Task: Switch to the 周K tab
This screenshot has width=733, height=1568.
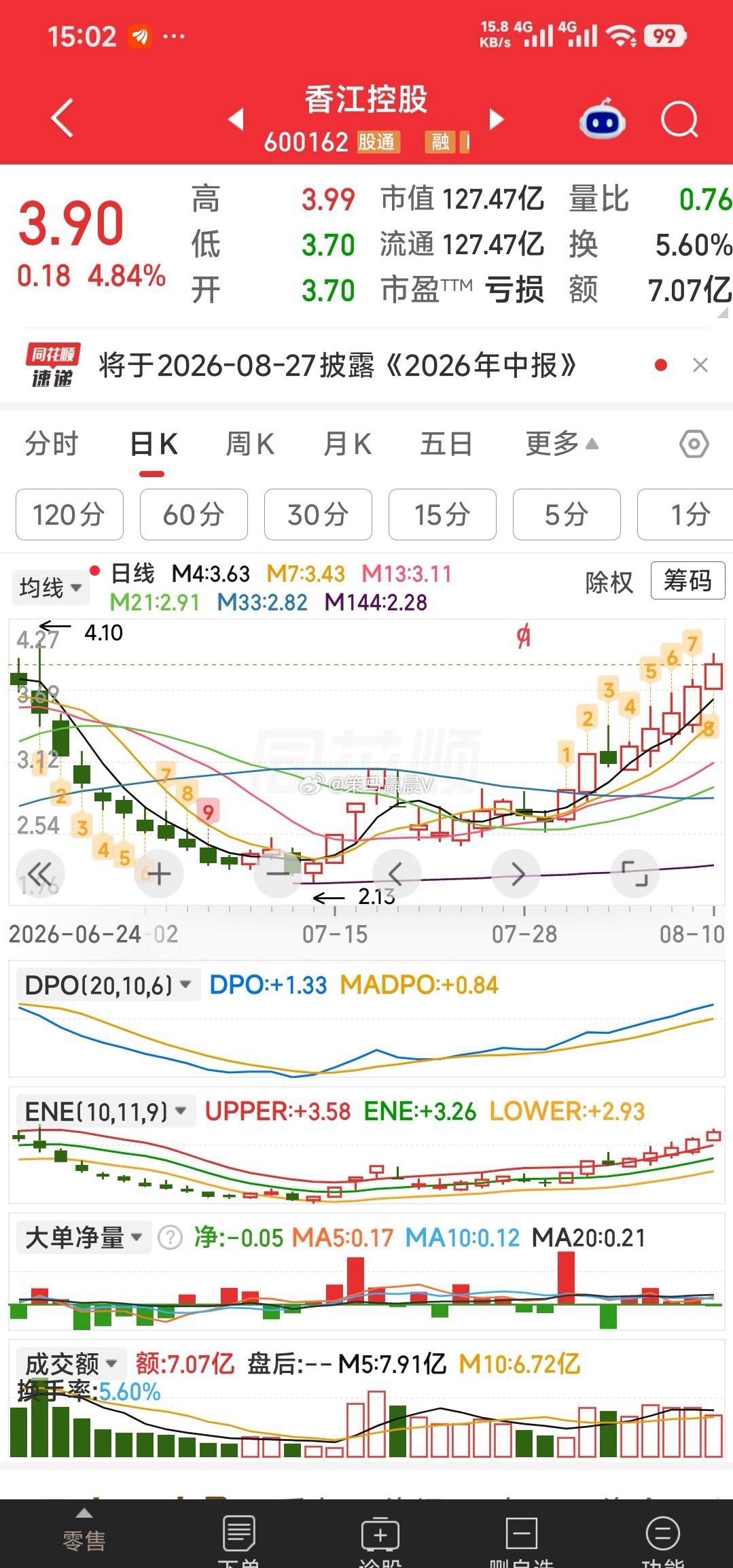Action: (249, 445)
